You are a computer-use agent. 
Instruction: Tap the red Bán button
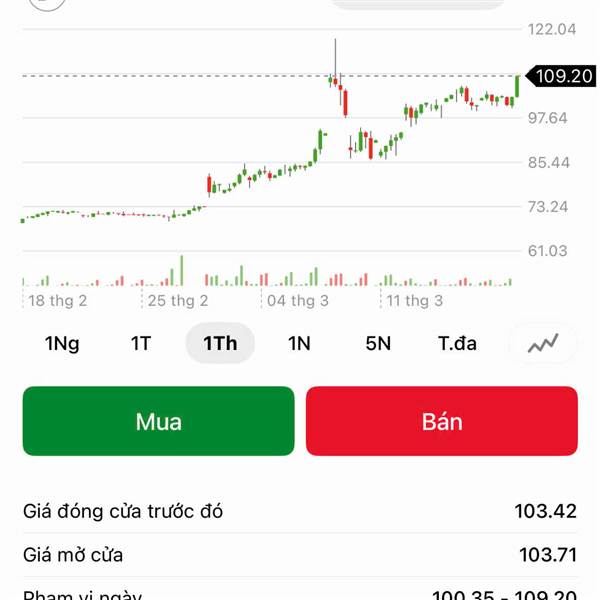tap(442, 421)
